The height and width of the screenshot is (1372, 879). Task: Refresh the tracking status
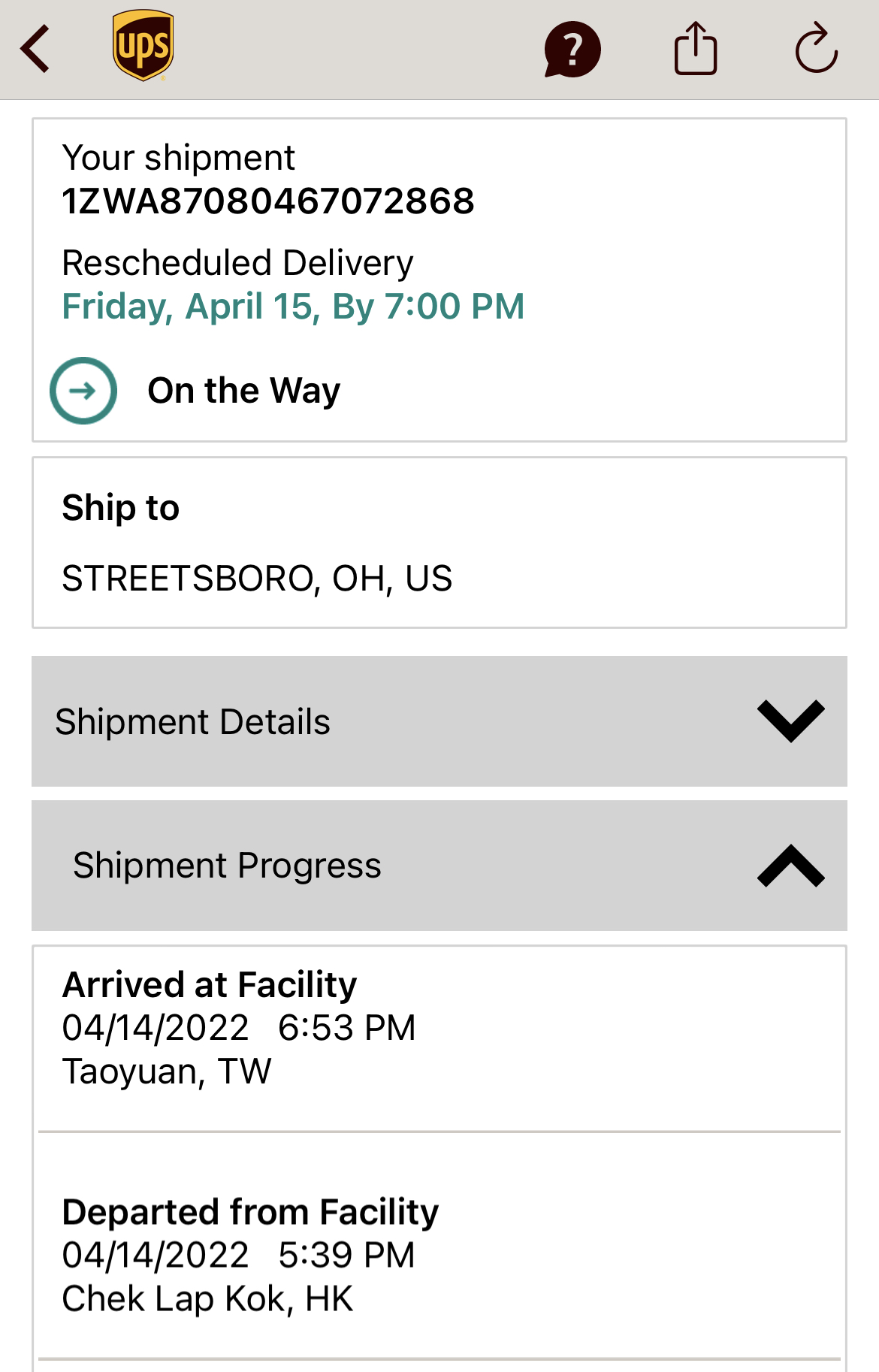click(x=816, y=50)
